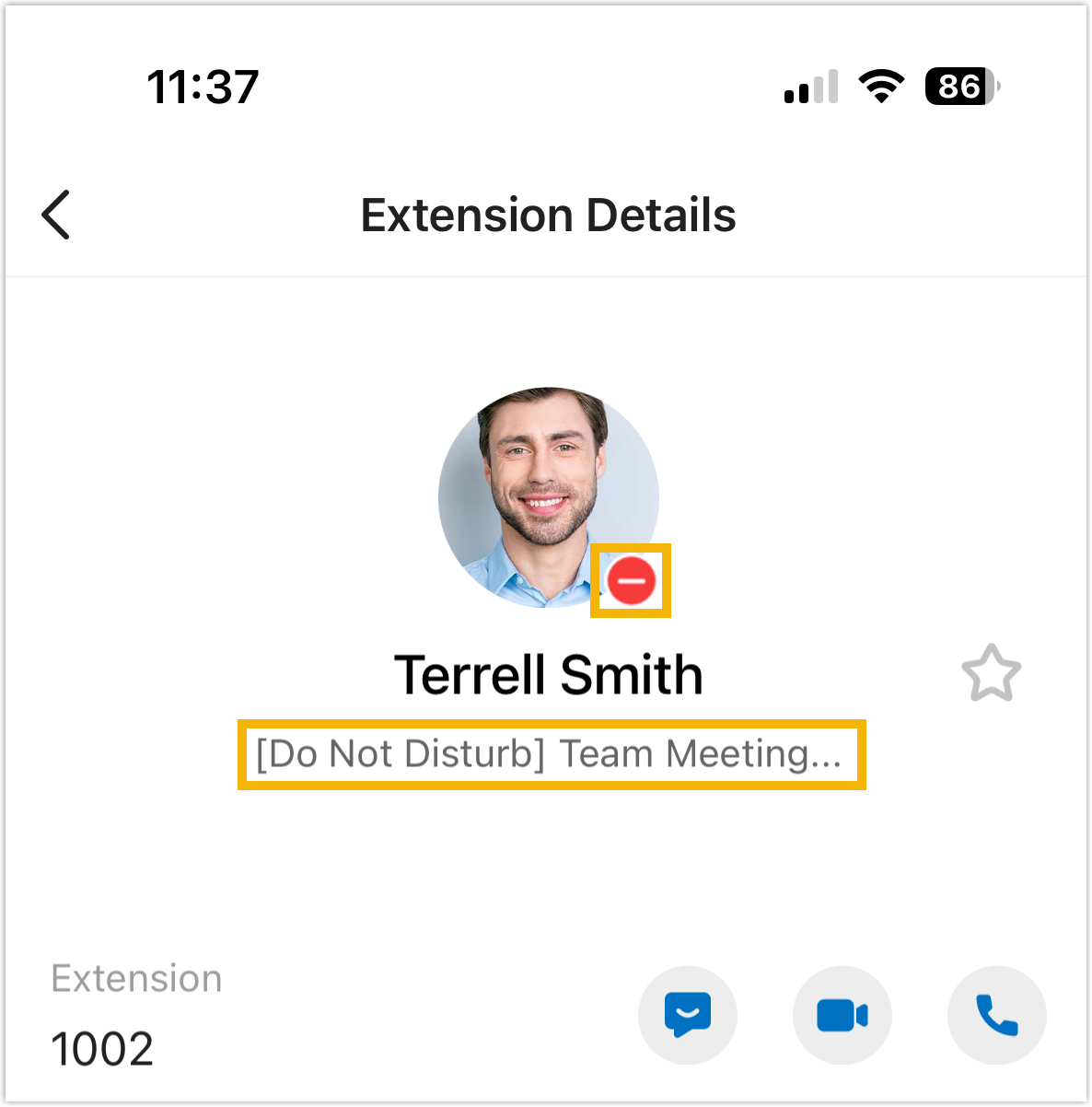Send a chat message to extension 1002

[687, 1015]
